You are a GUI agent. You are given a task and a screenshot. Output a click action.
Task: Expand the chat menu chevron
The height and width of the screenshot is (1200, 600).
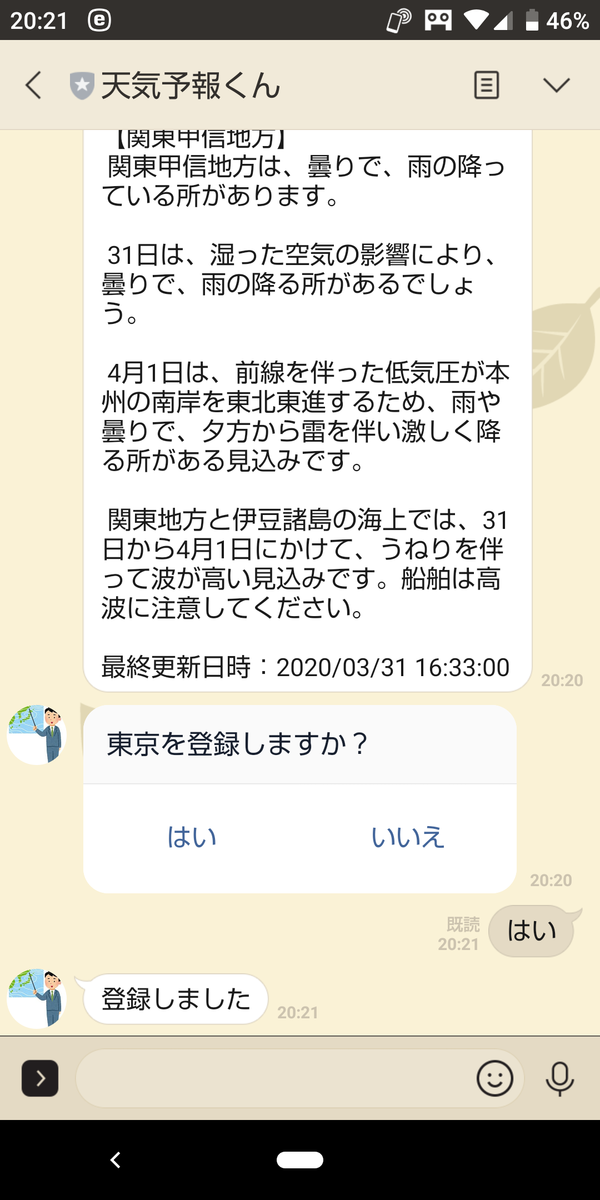click(556, 86)
